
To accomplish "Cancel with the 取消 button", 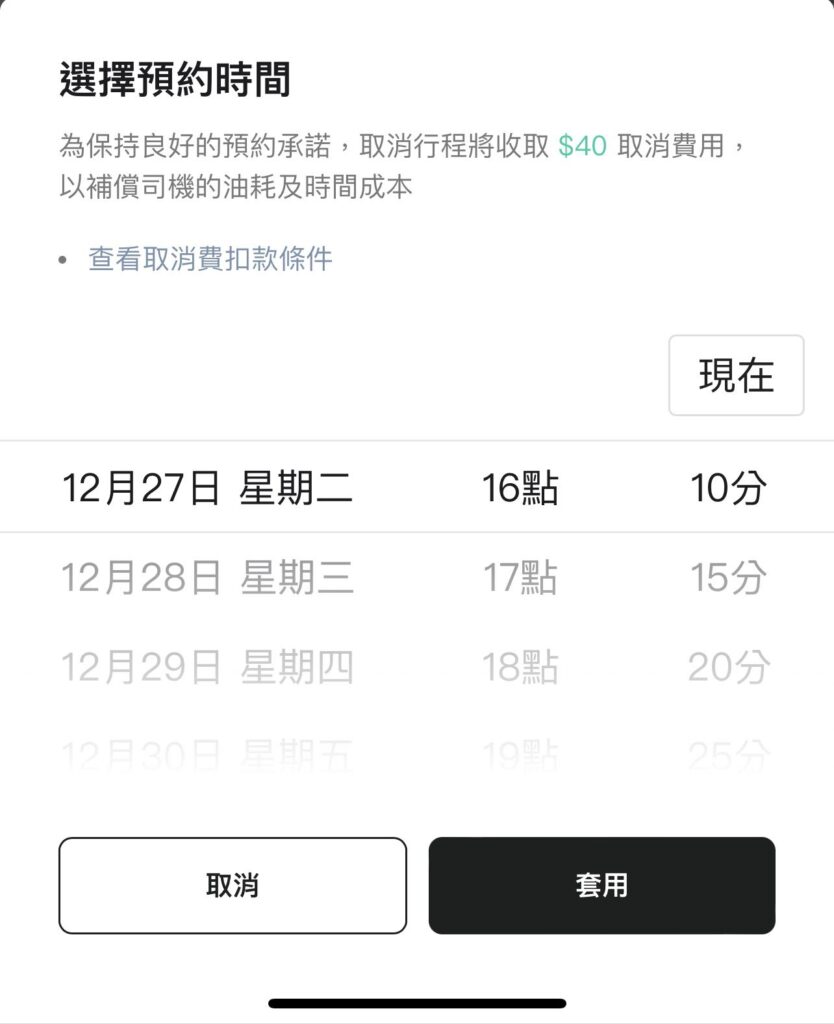I will coord(232,885).
